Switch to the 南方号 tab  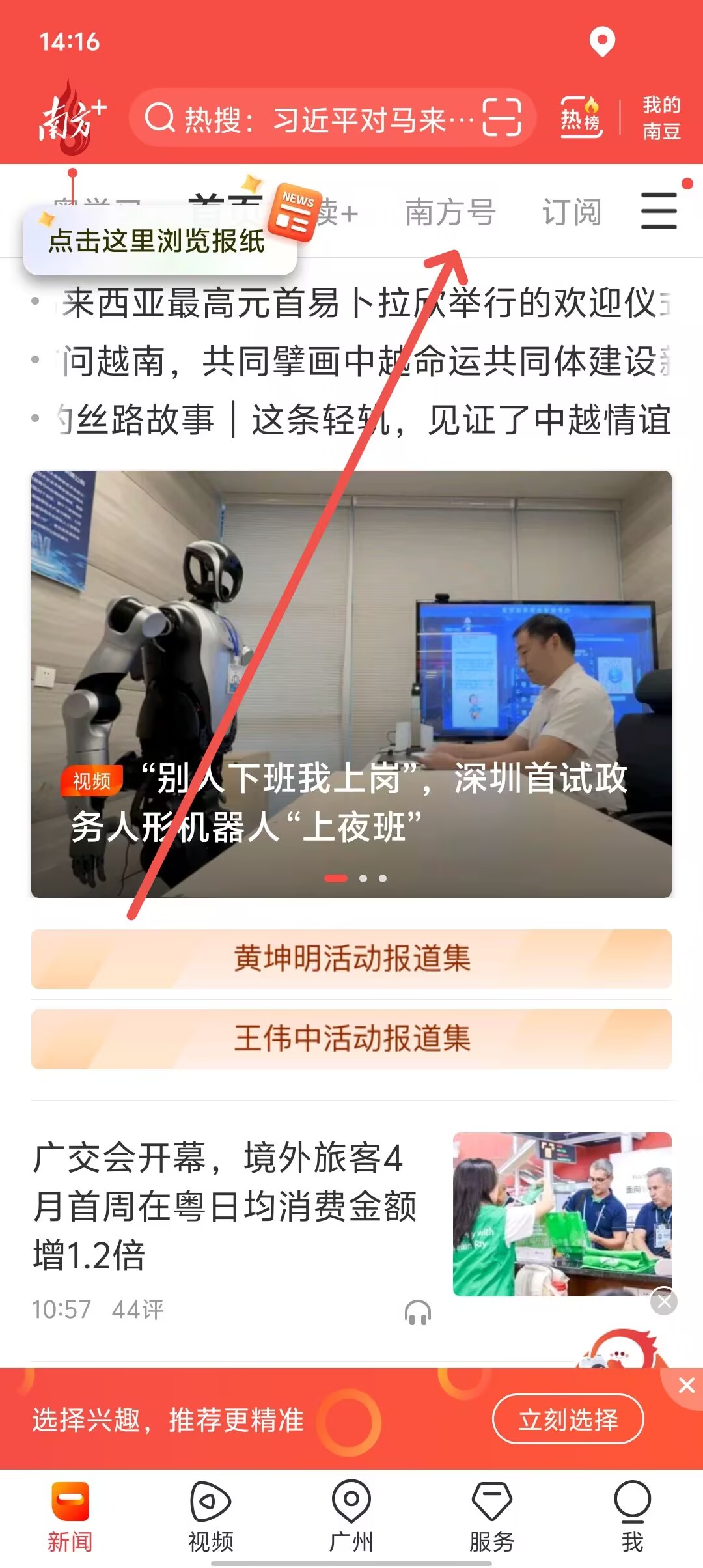[450, 213]
